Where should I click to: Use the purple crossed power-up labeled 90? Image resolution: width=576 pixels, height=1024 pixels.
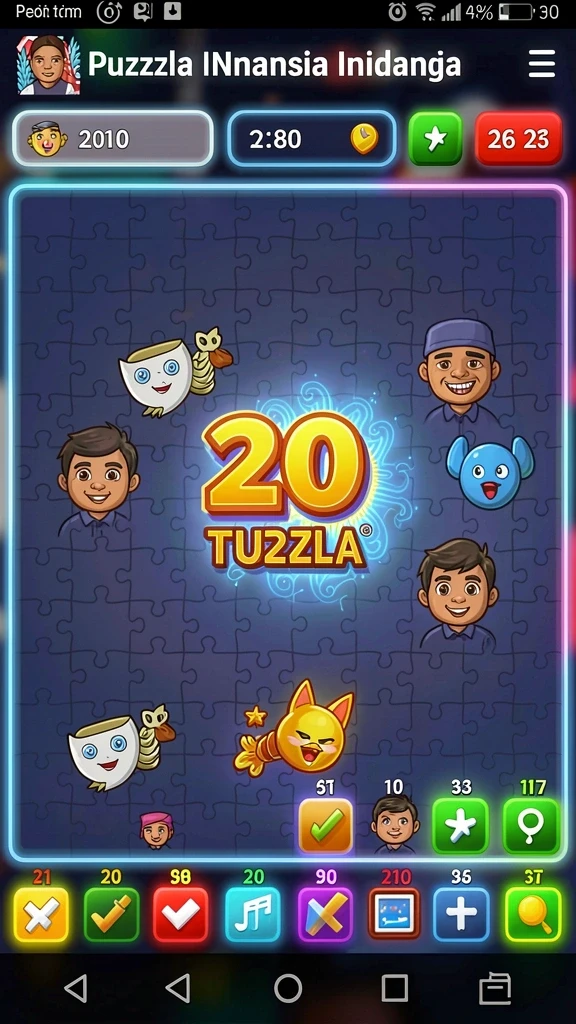pos(325,914)
